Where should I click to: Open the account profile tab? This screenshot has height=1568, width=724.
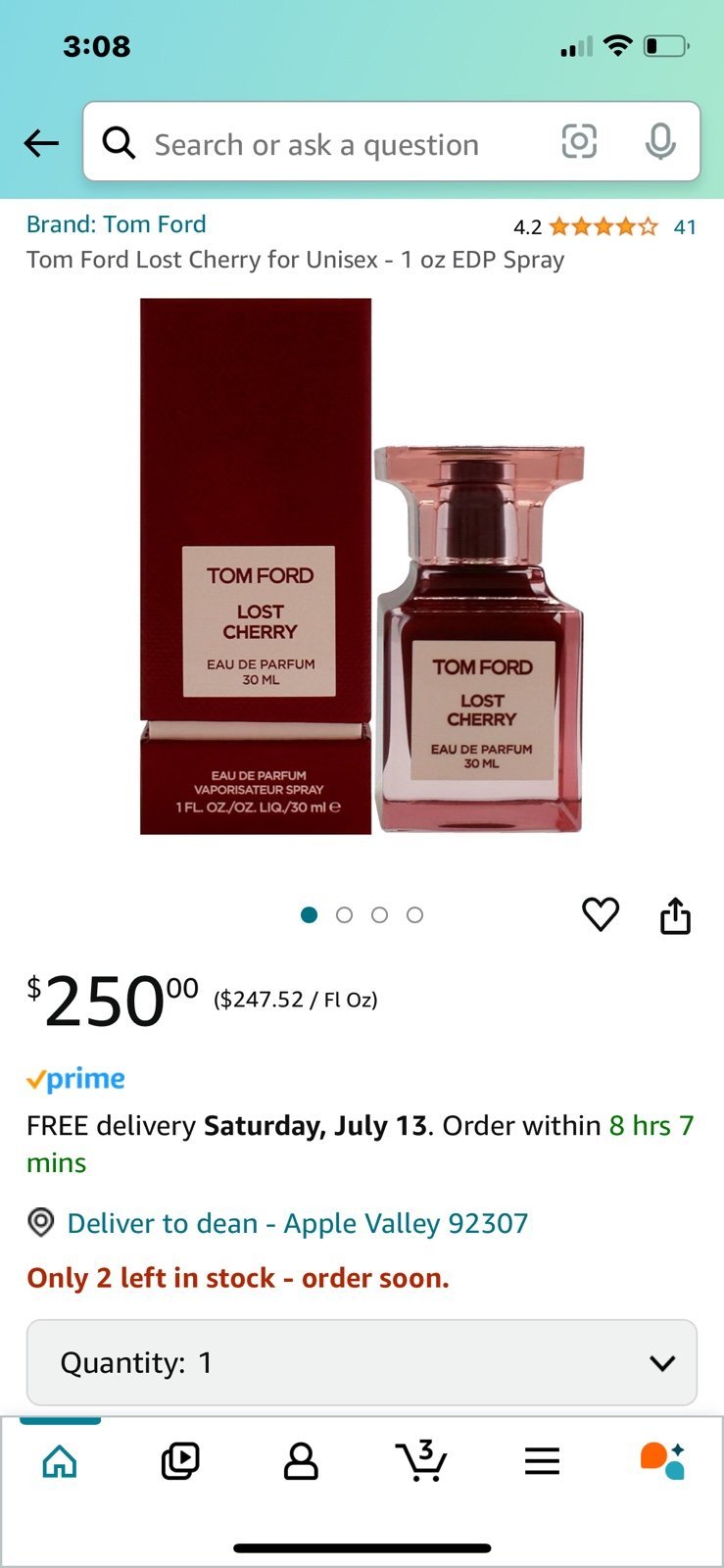click(301, 1461)
